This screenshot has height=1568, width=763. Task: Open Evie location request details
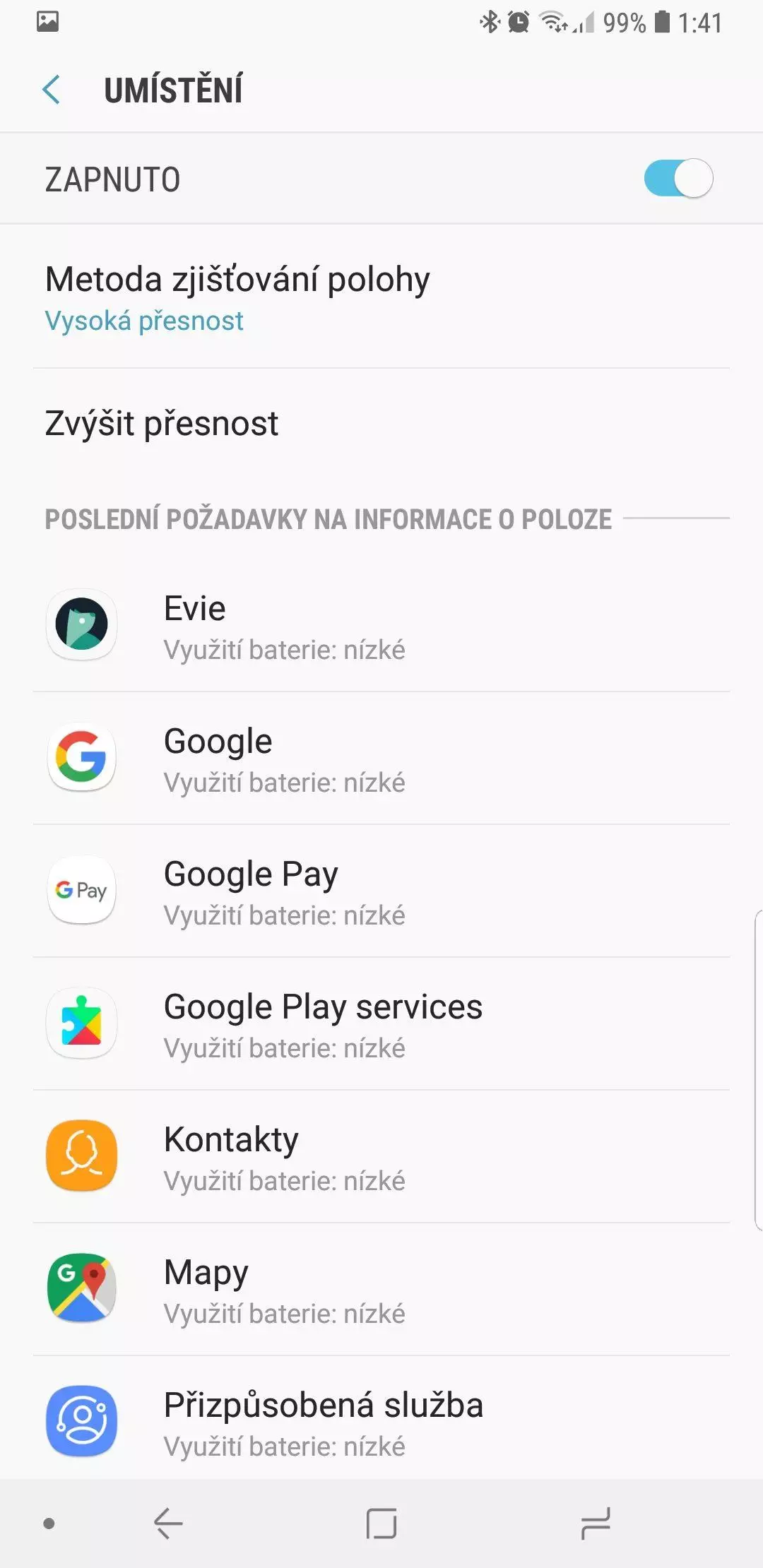coord(381,626)
